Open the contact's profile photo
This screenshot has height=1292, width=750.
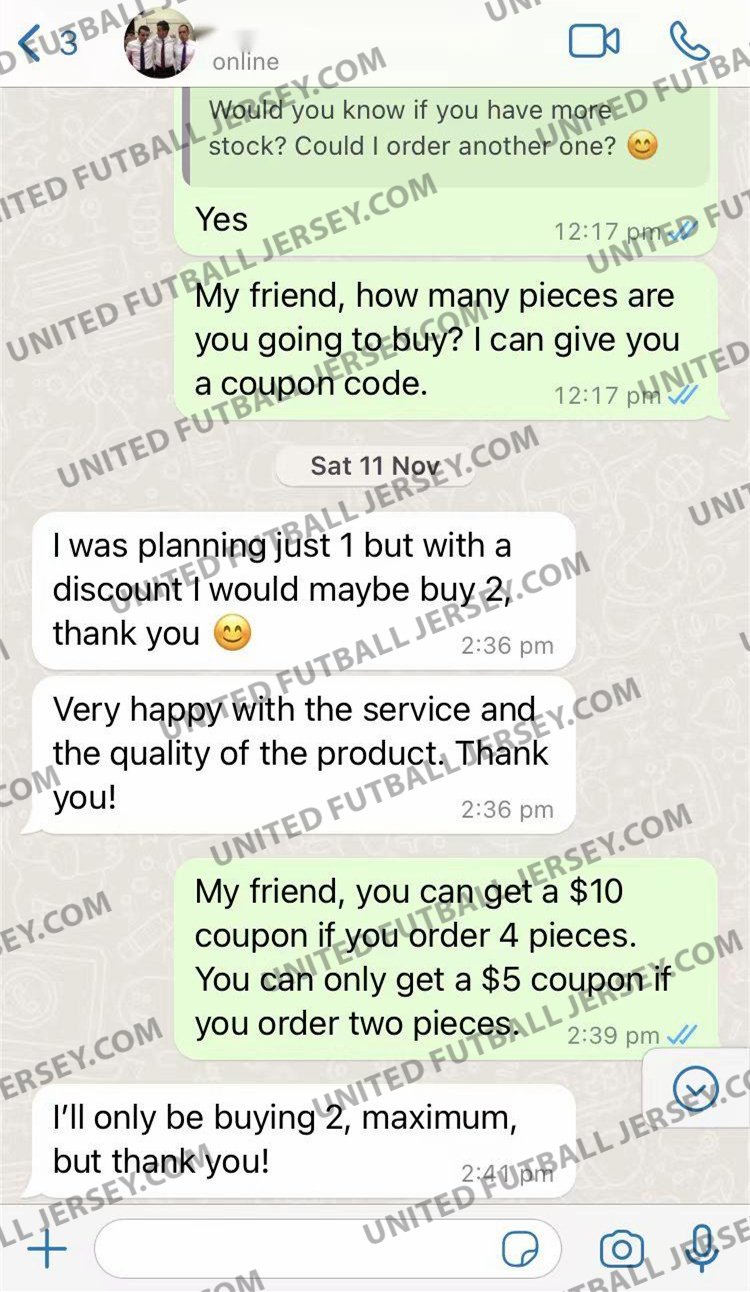pos(158,43)
